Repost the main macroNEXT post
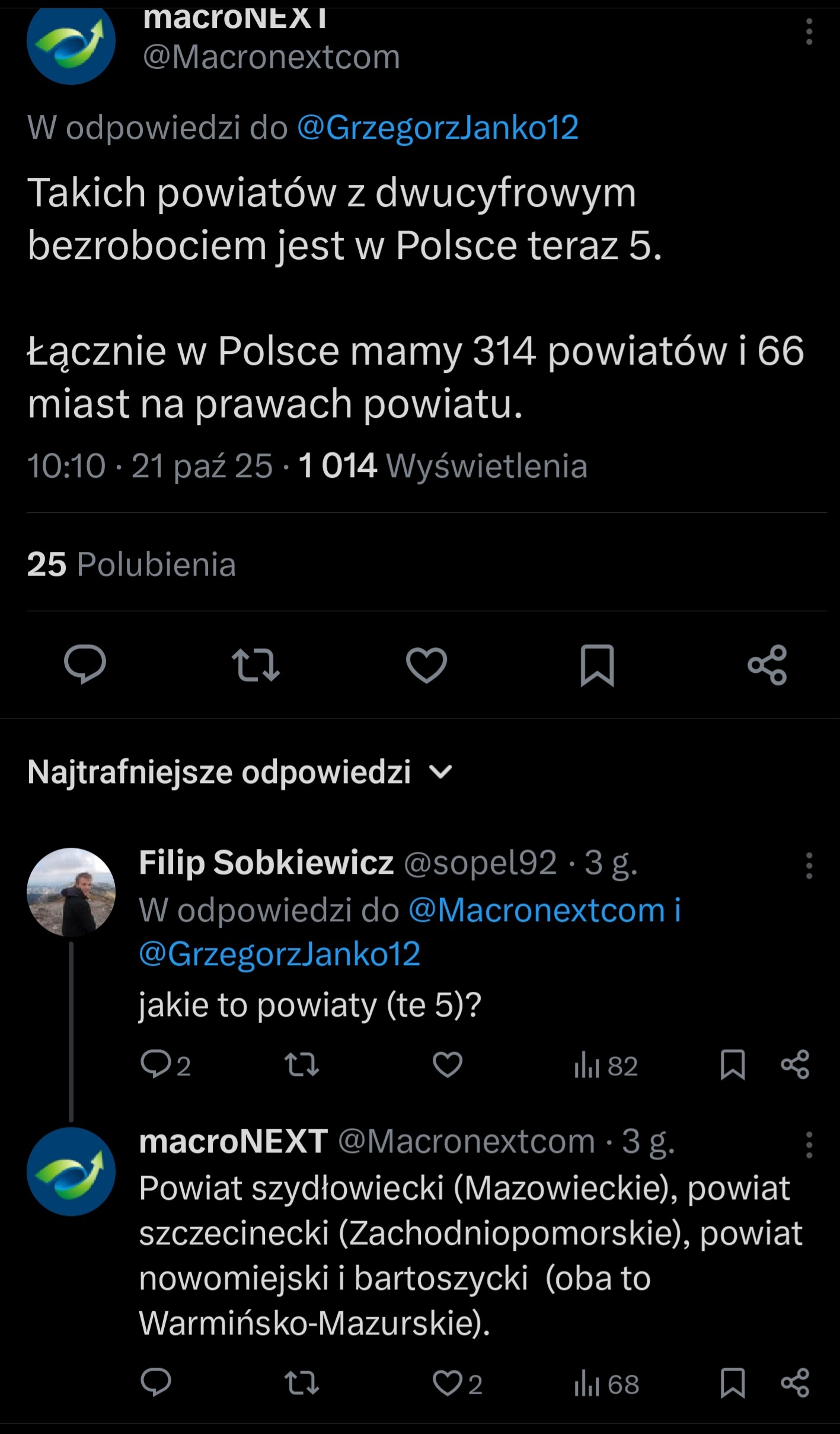This screenshot has height=1434, width=840. 255,665
